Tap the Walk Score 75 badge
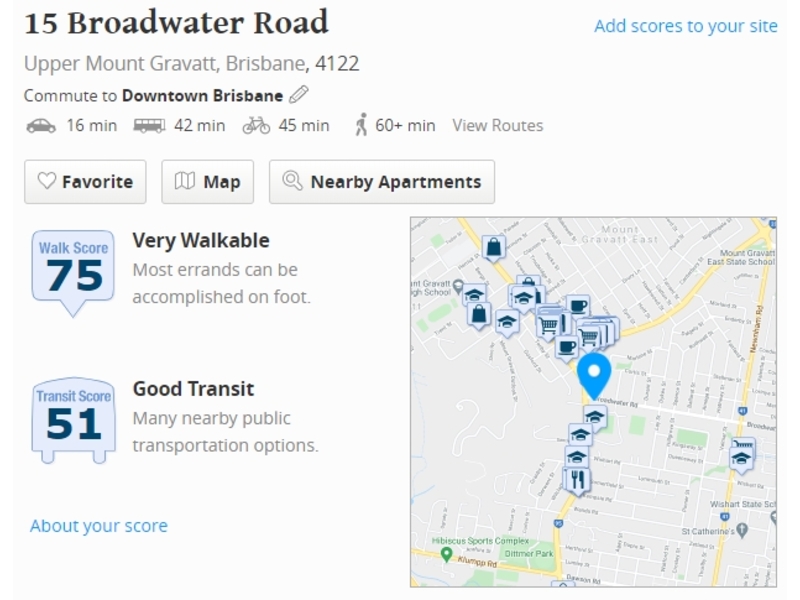This screenshot has height=600, width=800. pyautogui.click(x=74, y=268)
